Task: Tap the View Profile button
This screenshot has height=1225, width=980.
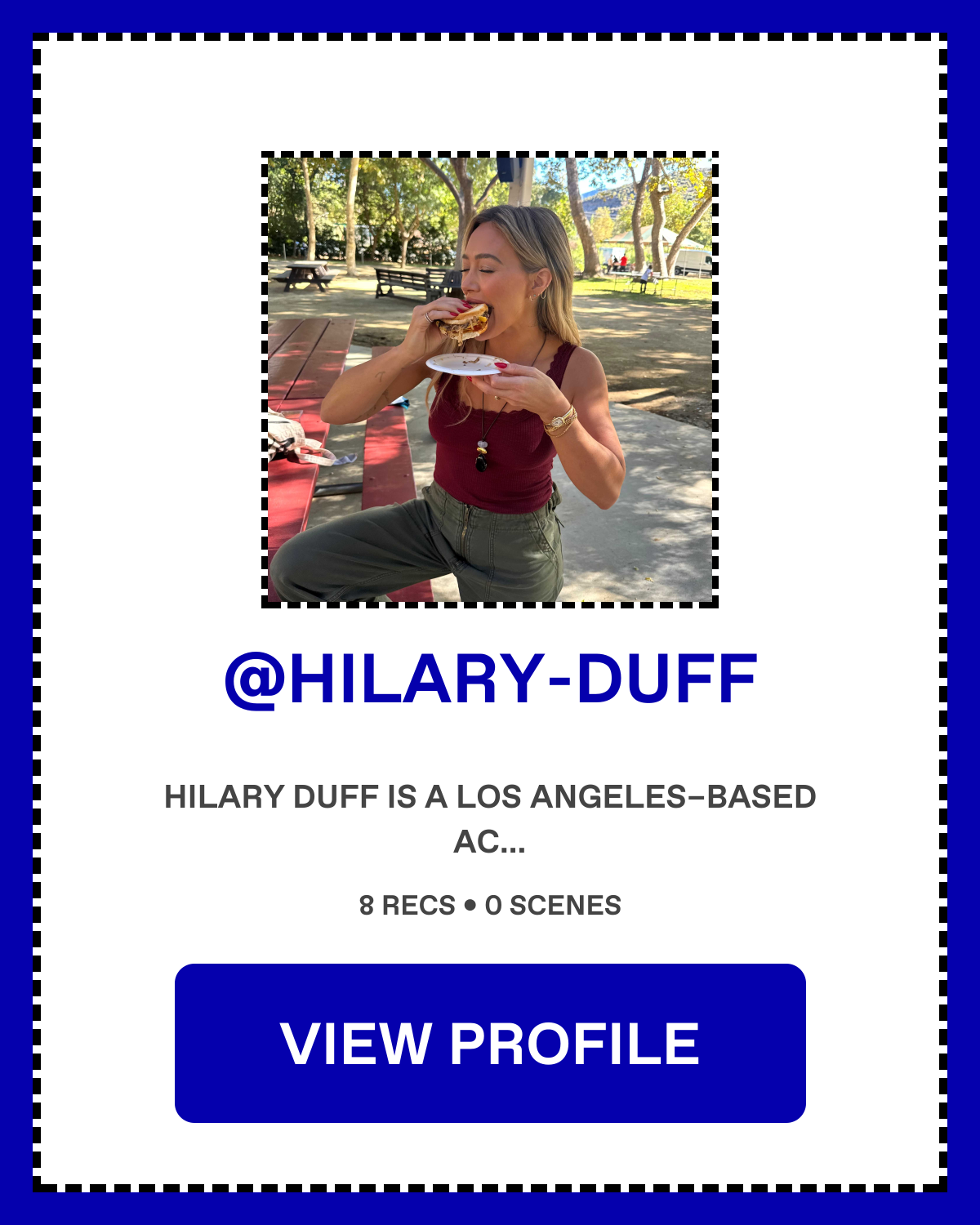Action: [490, 1043]
